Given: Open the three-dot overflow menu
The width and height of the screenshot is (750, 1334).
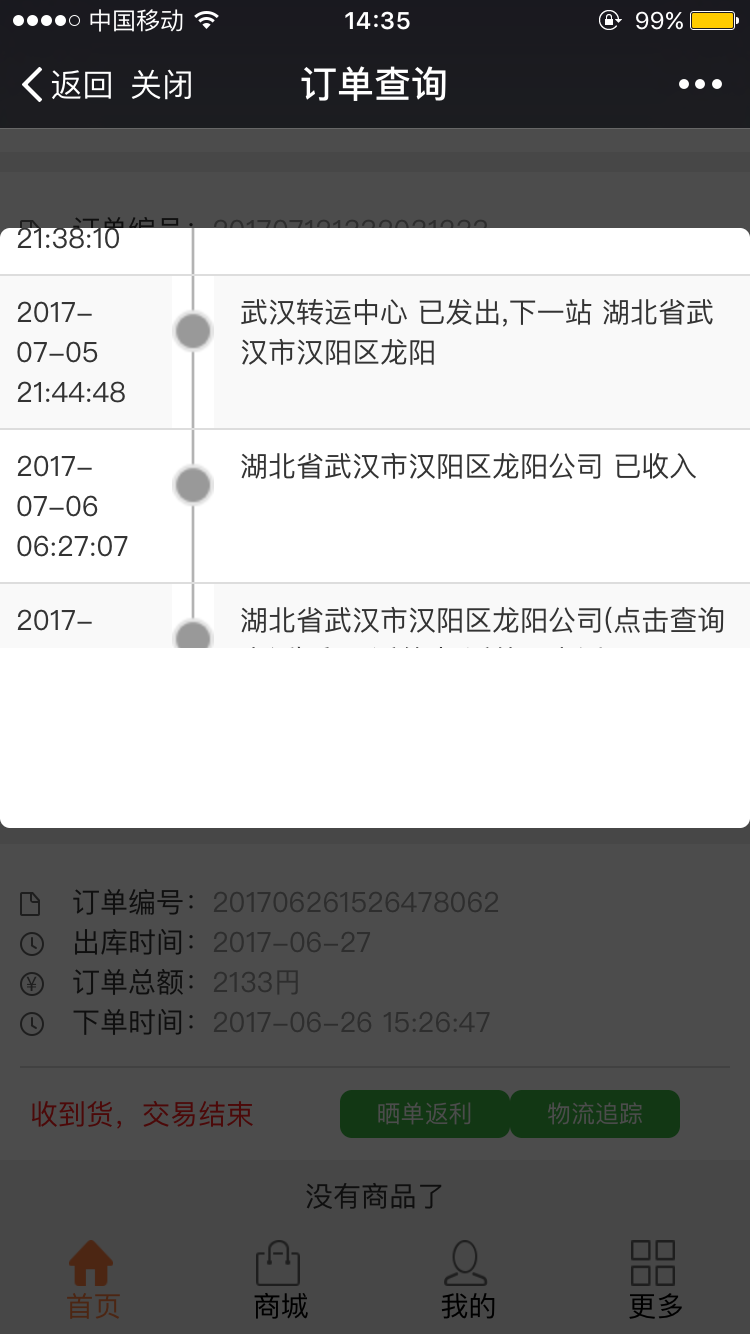Looking at the screenshot, I should click(700, 85).
